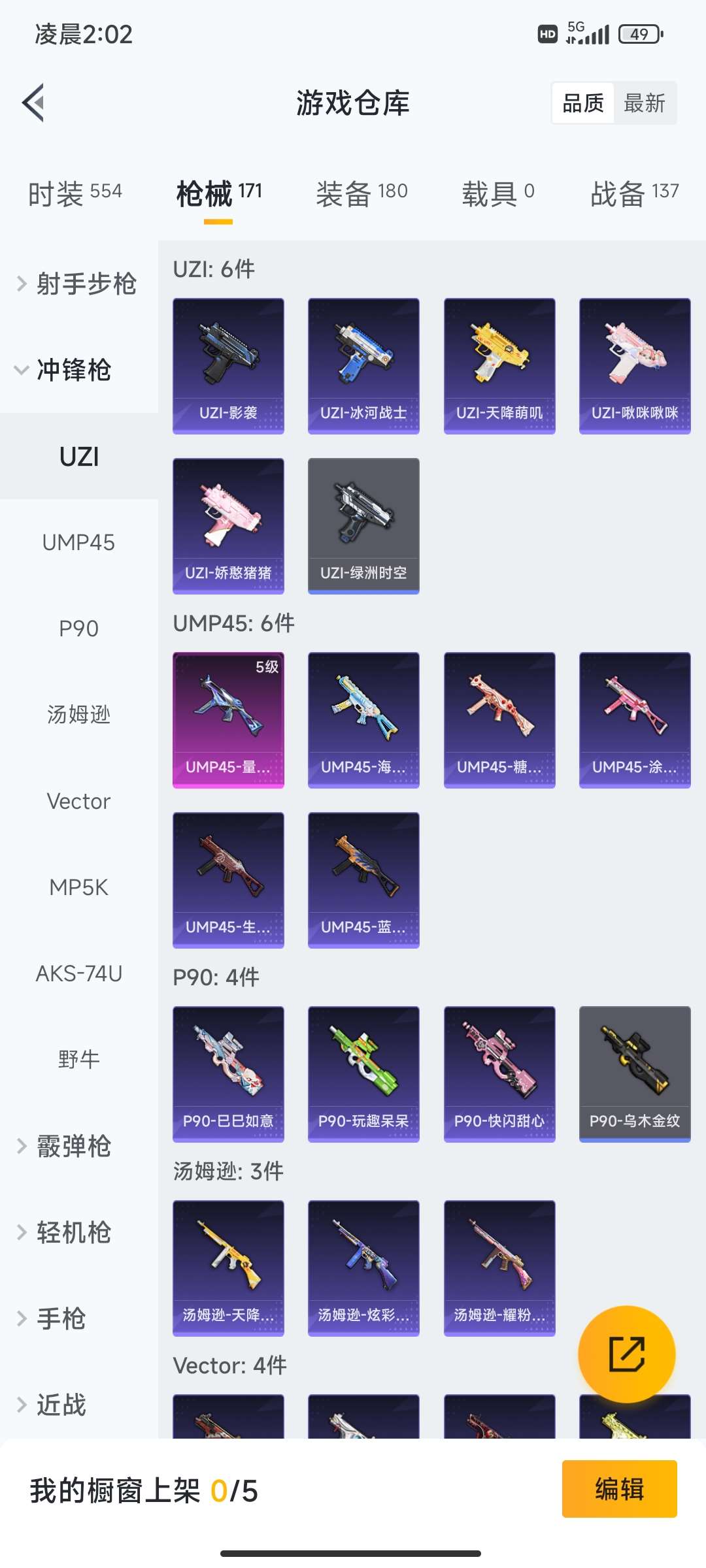Viewport: 706px width, 1568px height.
Task: Go back using the top-left arrow
Action: (x=34, y=103)
